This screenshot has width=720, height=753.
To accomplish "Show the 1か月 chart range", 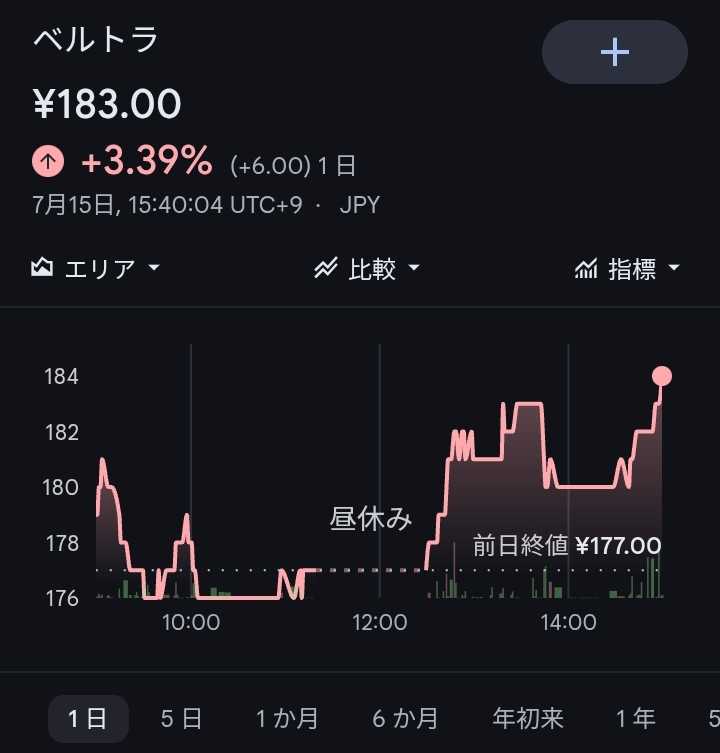I will [287, 719].
